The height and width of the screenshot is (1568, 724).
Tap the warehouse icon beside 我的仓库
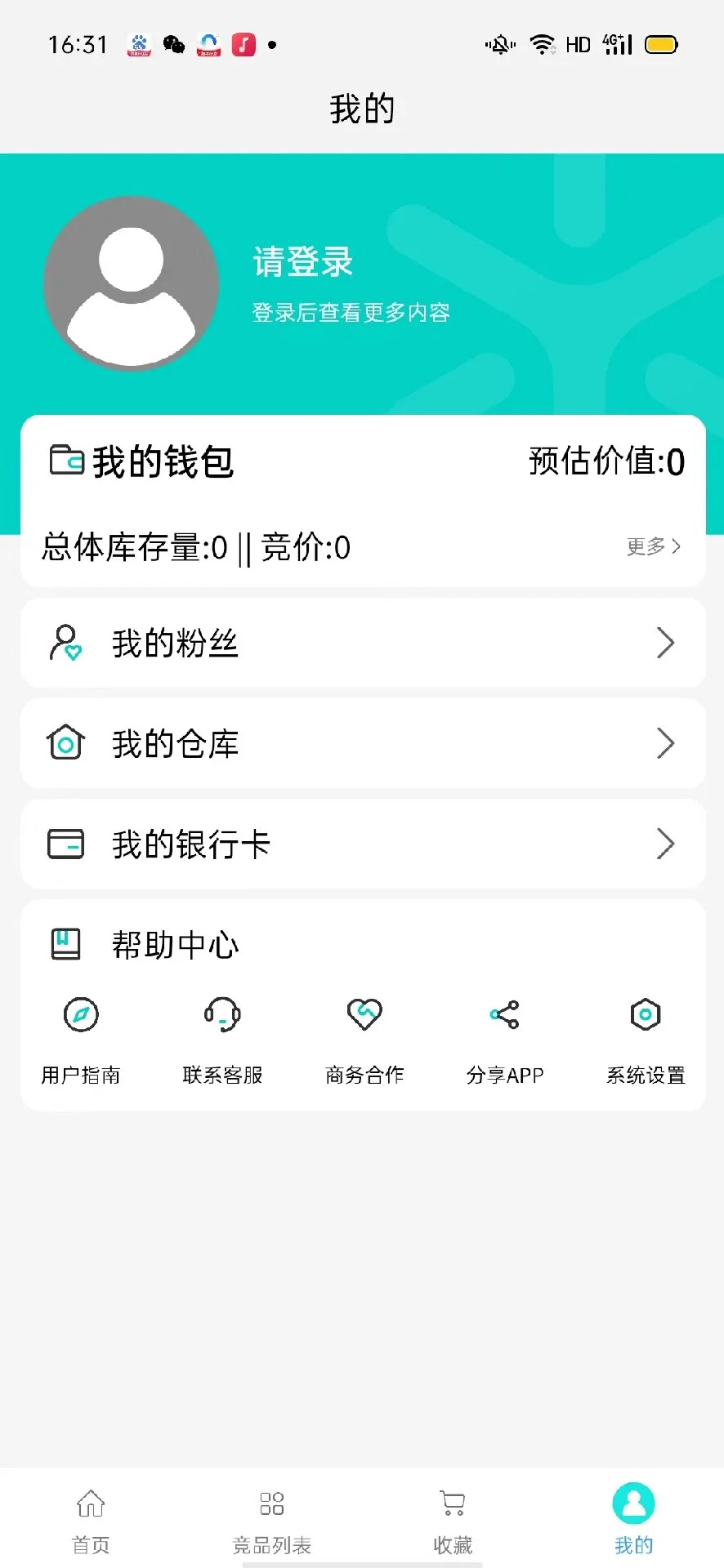pos(65,743)
